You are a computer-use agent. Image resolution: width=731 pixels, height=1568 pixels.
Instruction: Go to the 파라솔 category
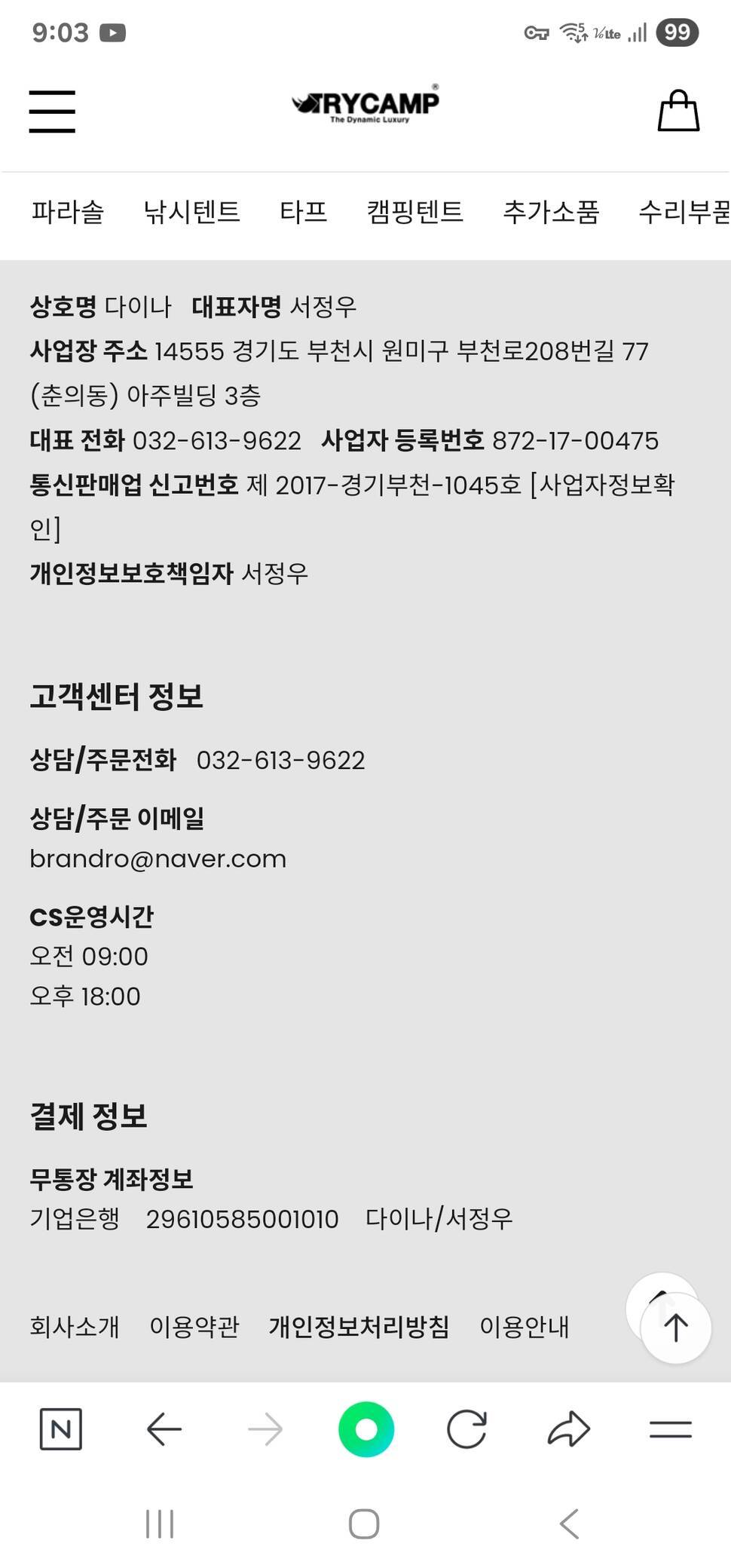click(x=67, y=212)
